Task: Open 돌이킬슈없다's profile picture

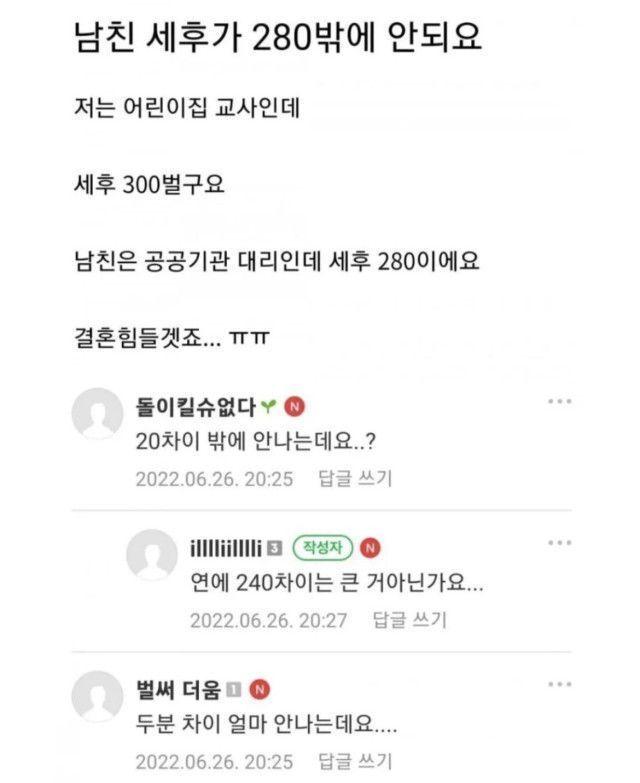Action: (x=99, y=413)
